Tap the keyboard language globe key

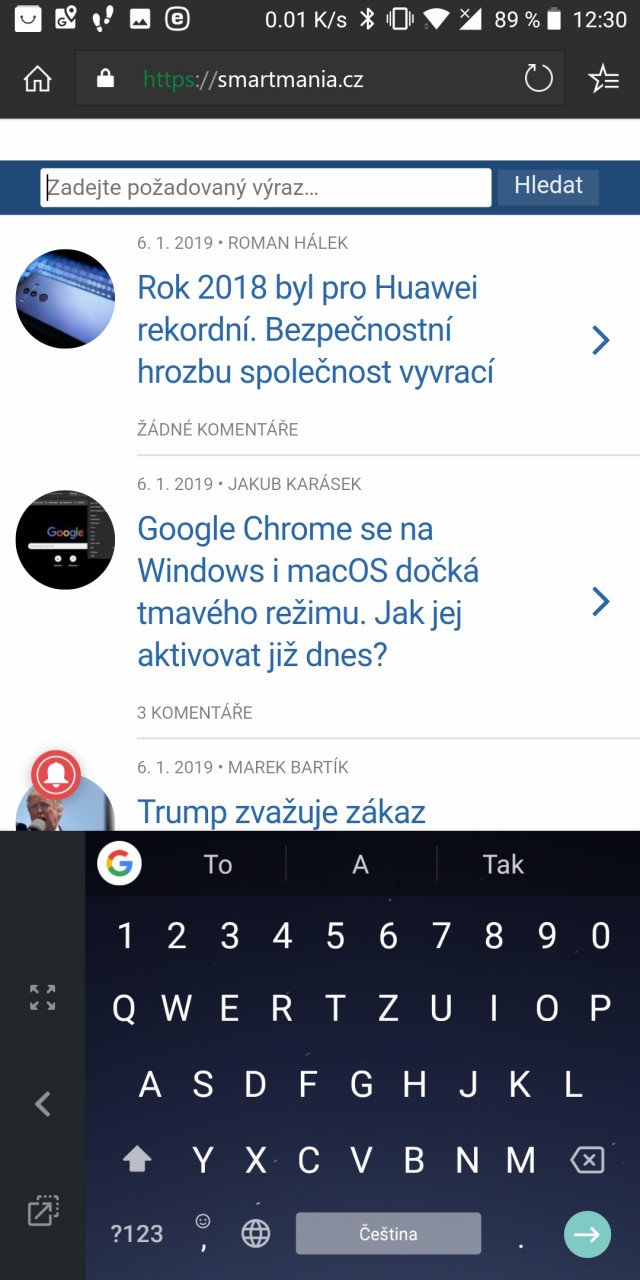(x=256, y=1234)
